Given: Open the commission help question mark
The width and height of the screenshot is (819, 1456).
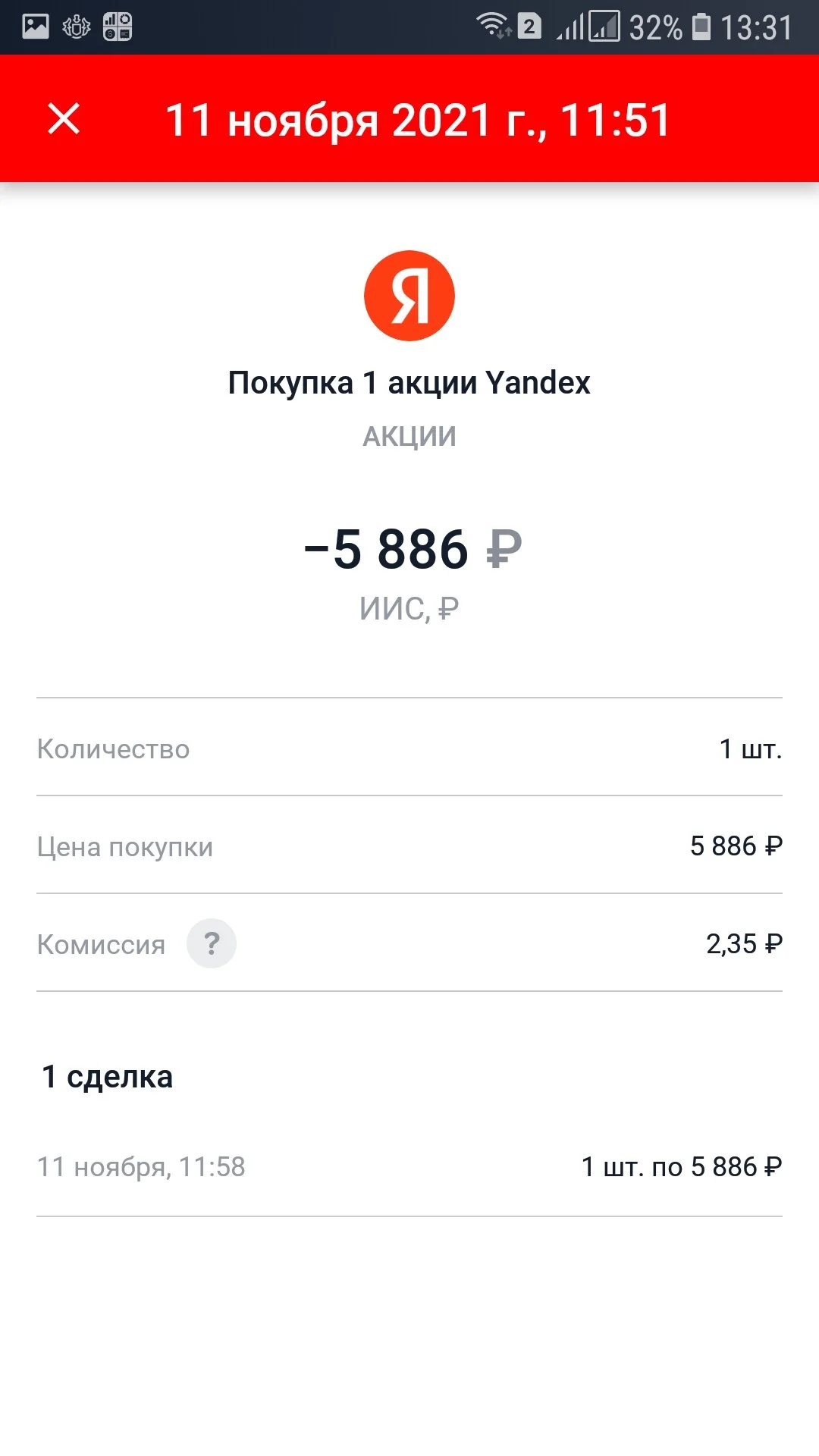Looking at the screenshot, I should coord(212,943).
